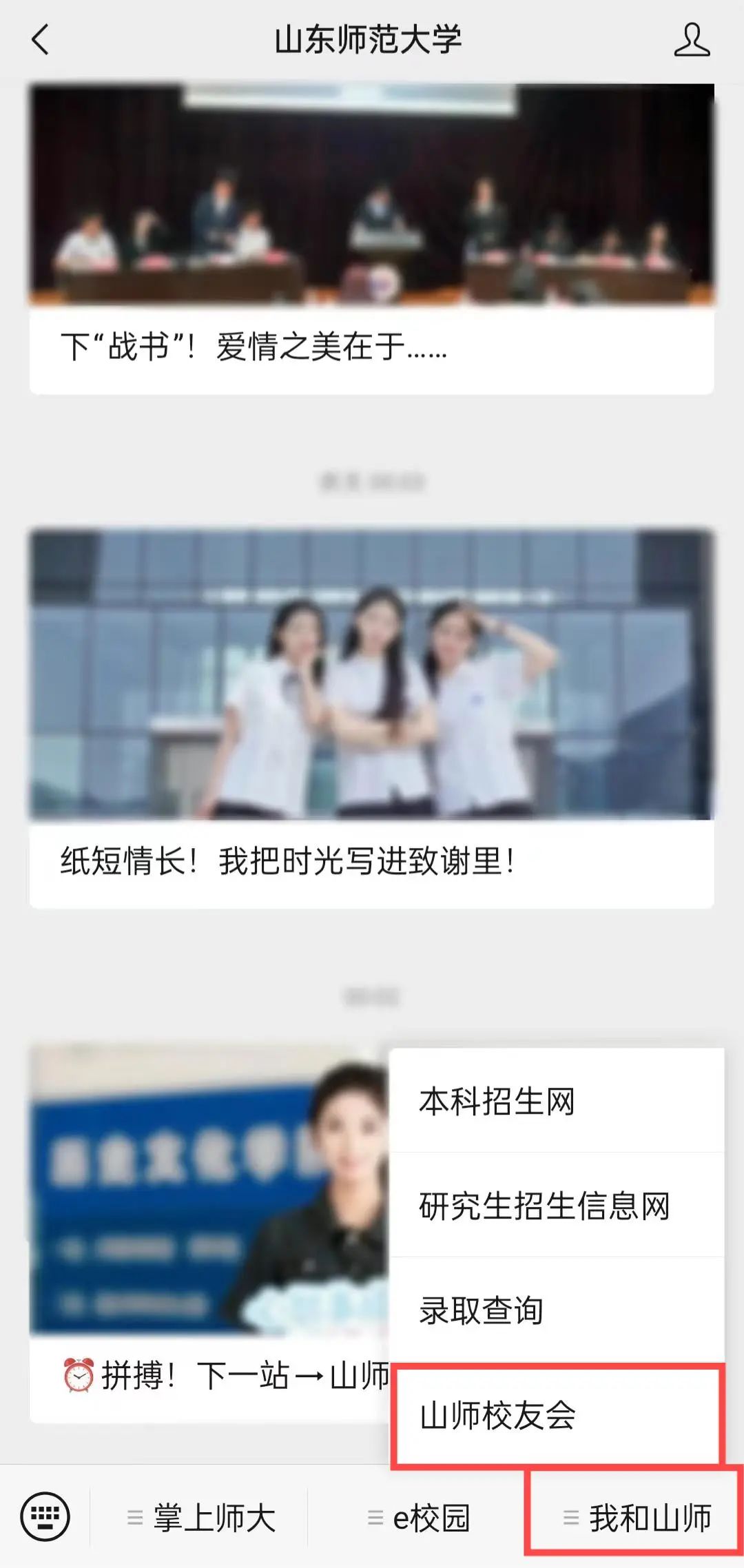The height and width of the screenshot is (1568, 744).
Task: Open the account profile icon
Action: point(691,40)
